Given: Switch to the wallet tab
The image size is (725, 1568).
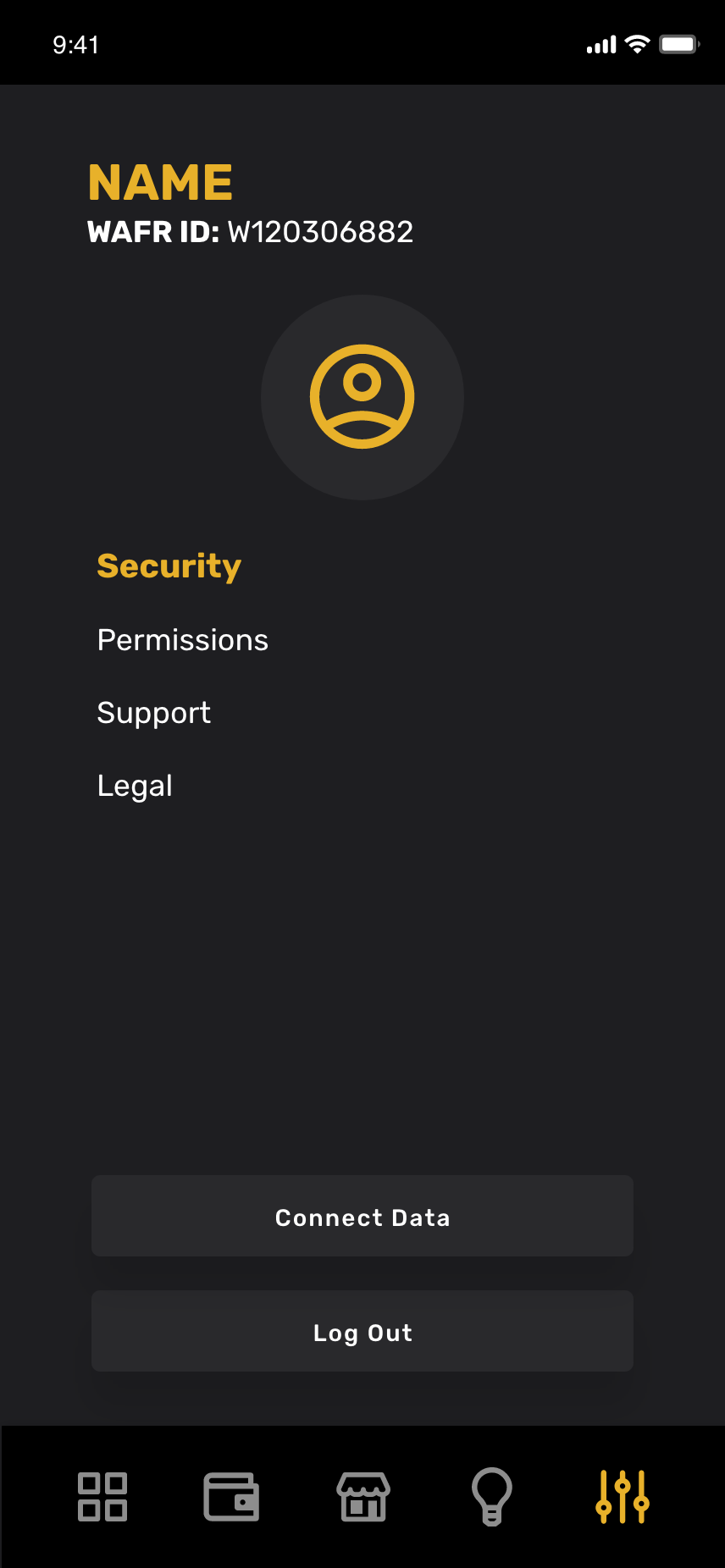Looking at the screenshot, I should pos(232,1497).
